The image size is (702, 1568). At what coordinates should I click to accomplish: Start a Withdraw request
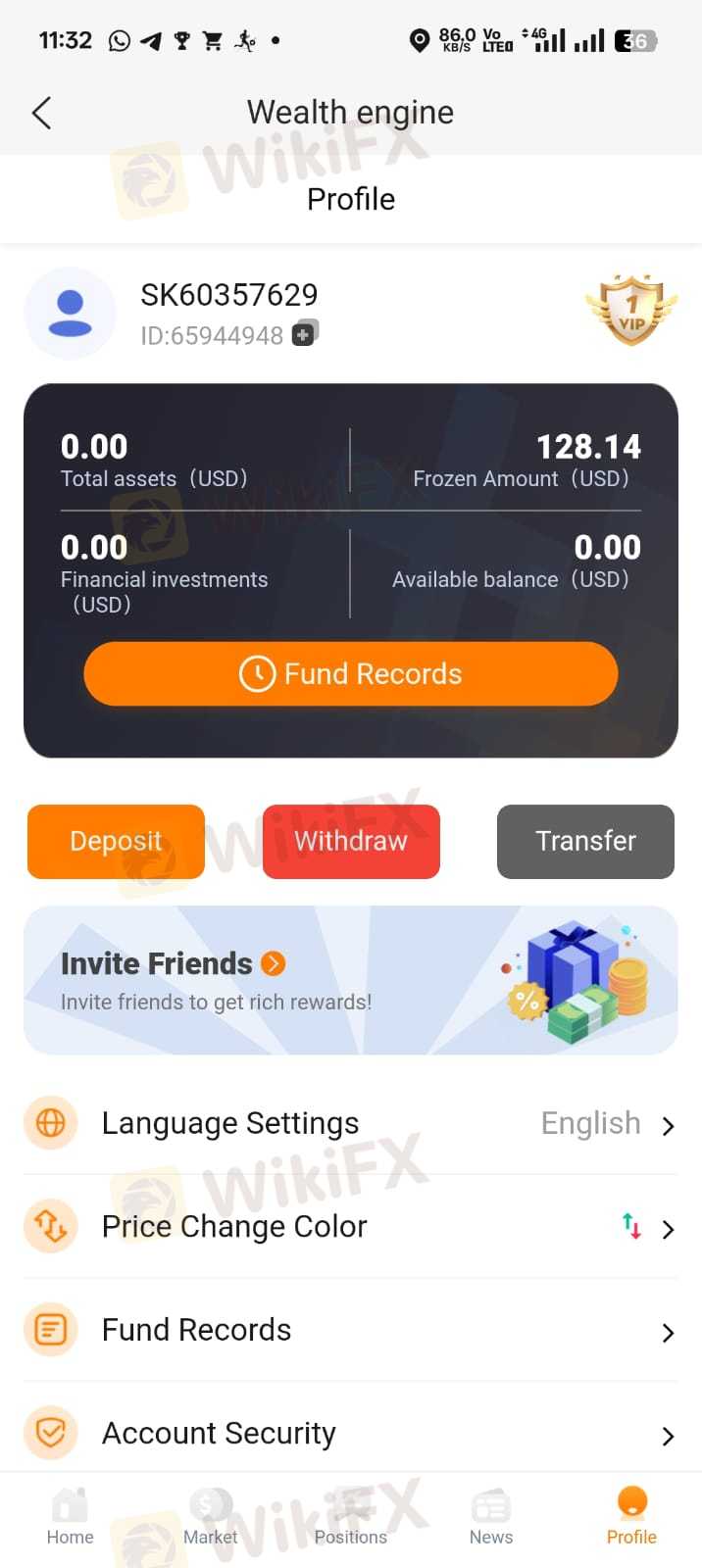pos(351,841)
